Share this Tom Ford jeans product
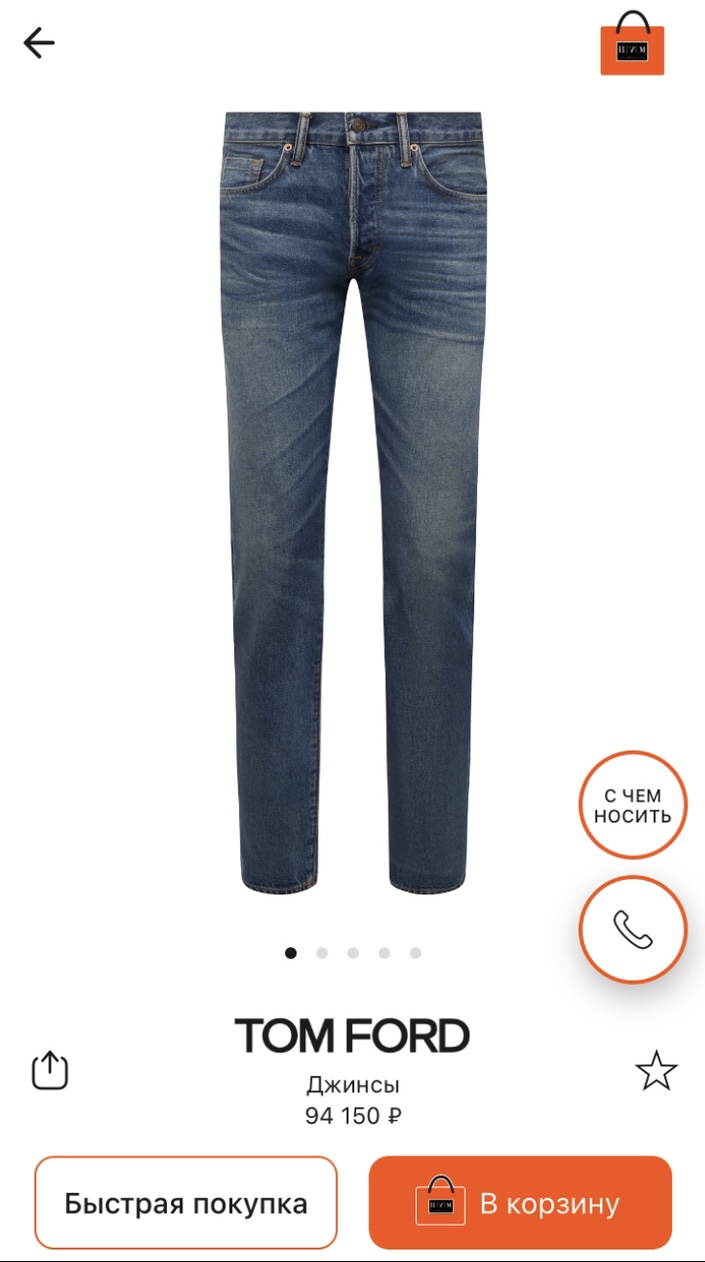The height and width of the screenshot is (1262, 705). (x=50, y=1071)
